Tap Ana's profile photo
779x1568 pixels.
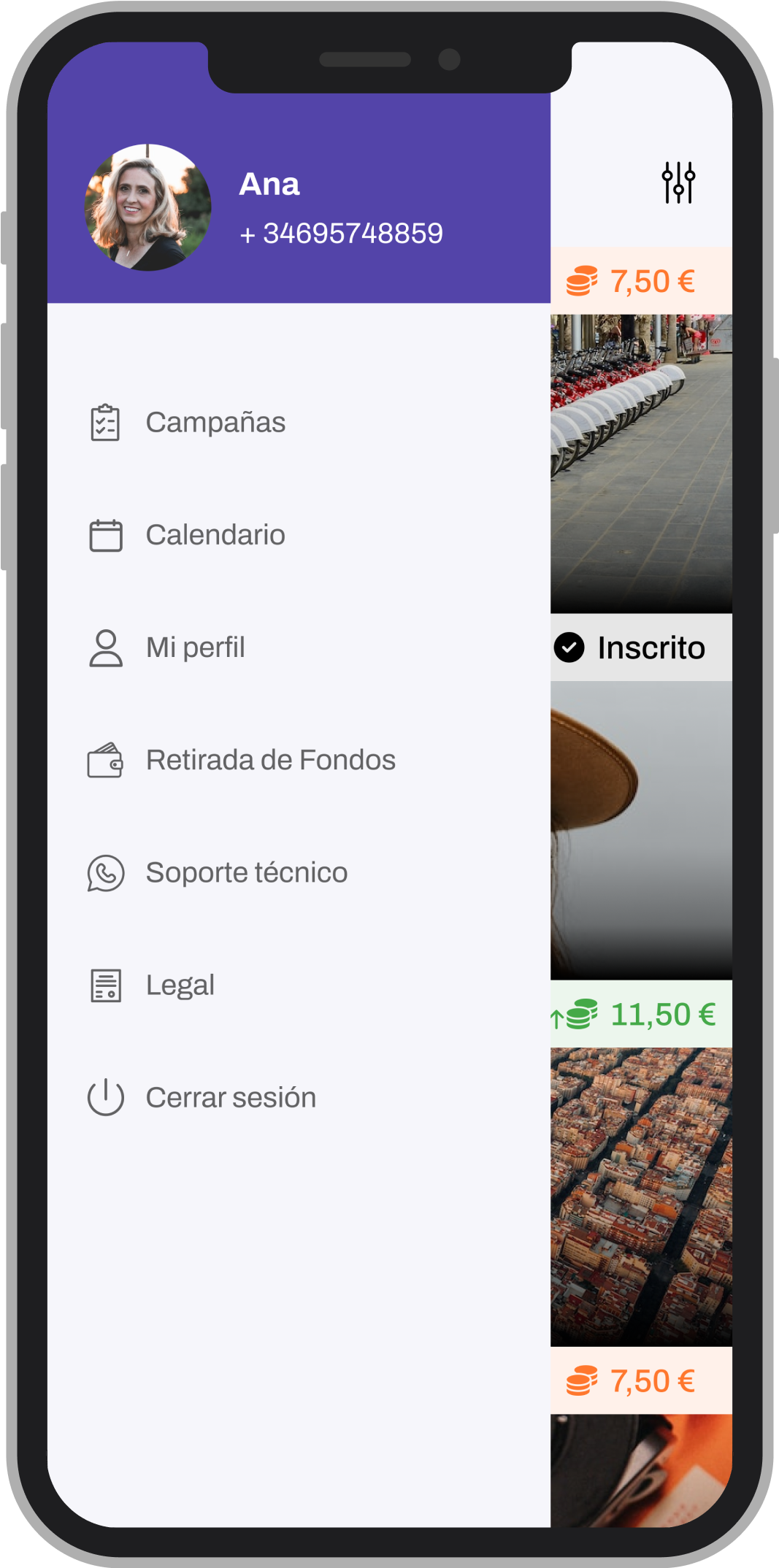pyautogui.click(x=148, y=207)
